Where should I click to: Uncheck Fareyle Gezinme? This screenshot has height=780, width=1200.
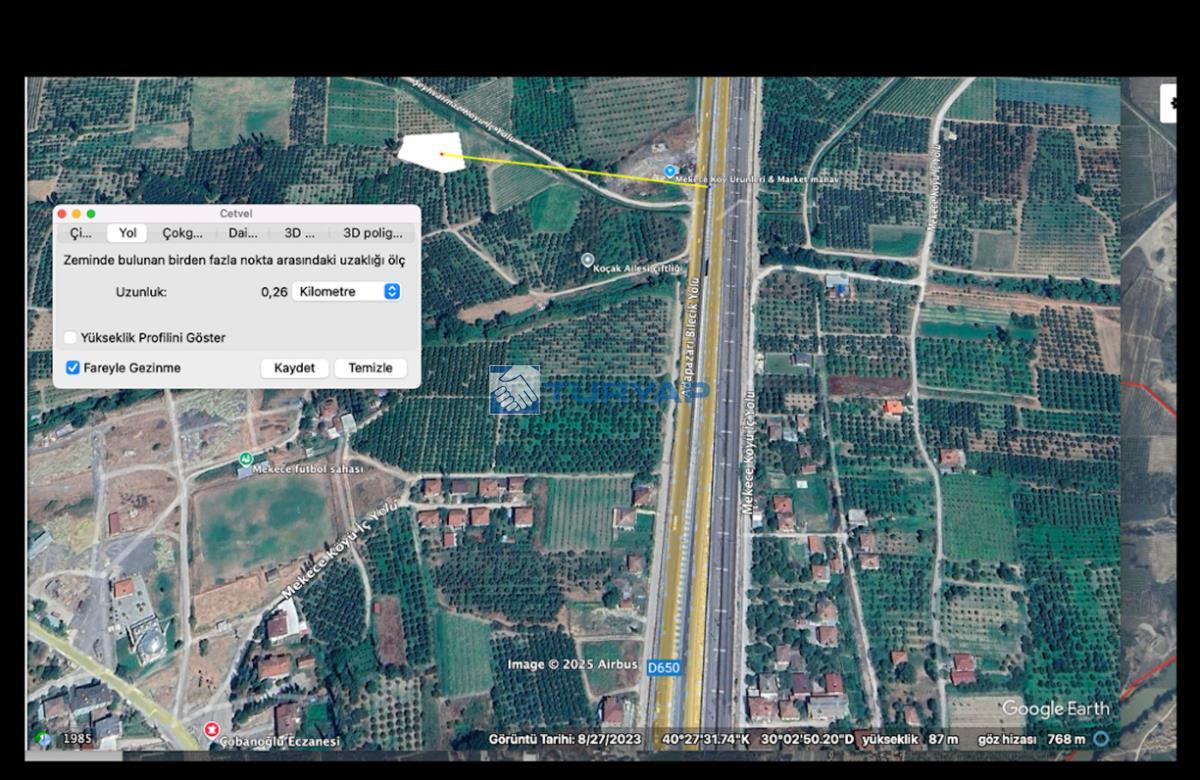tap(73, 368)
